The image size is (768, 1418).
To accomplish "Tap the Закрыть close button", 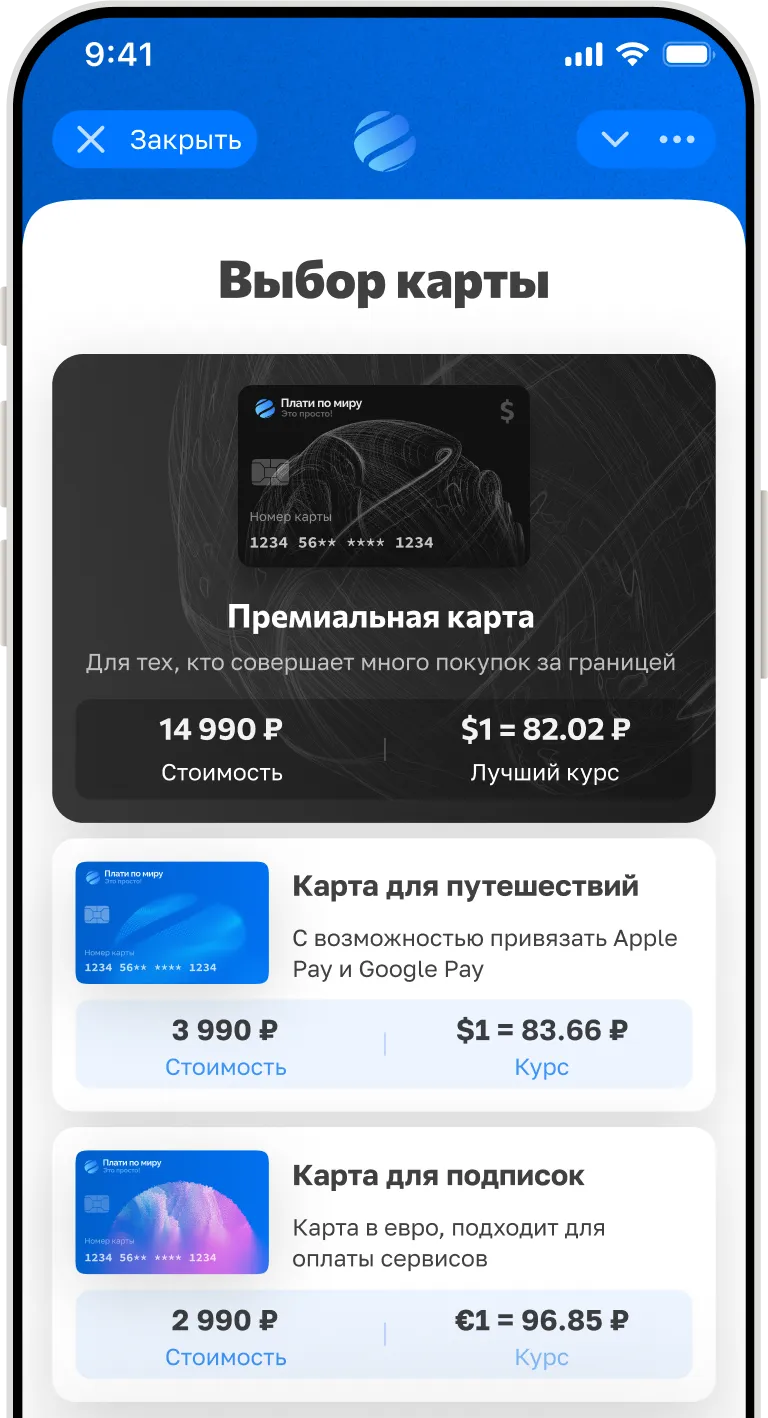I will click(x=155, y=140).
